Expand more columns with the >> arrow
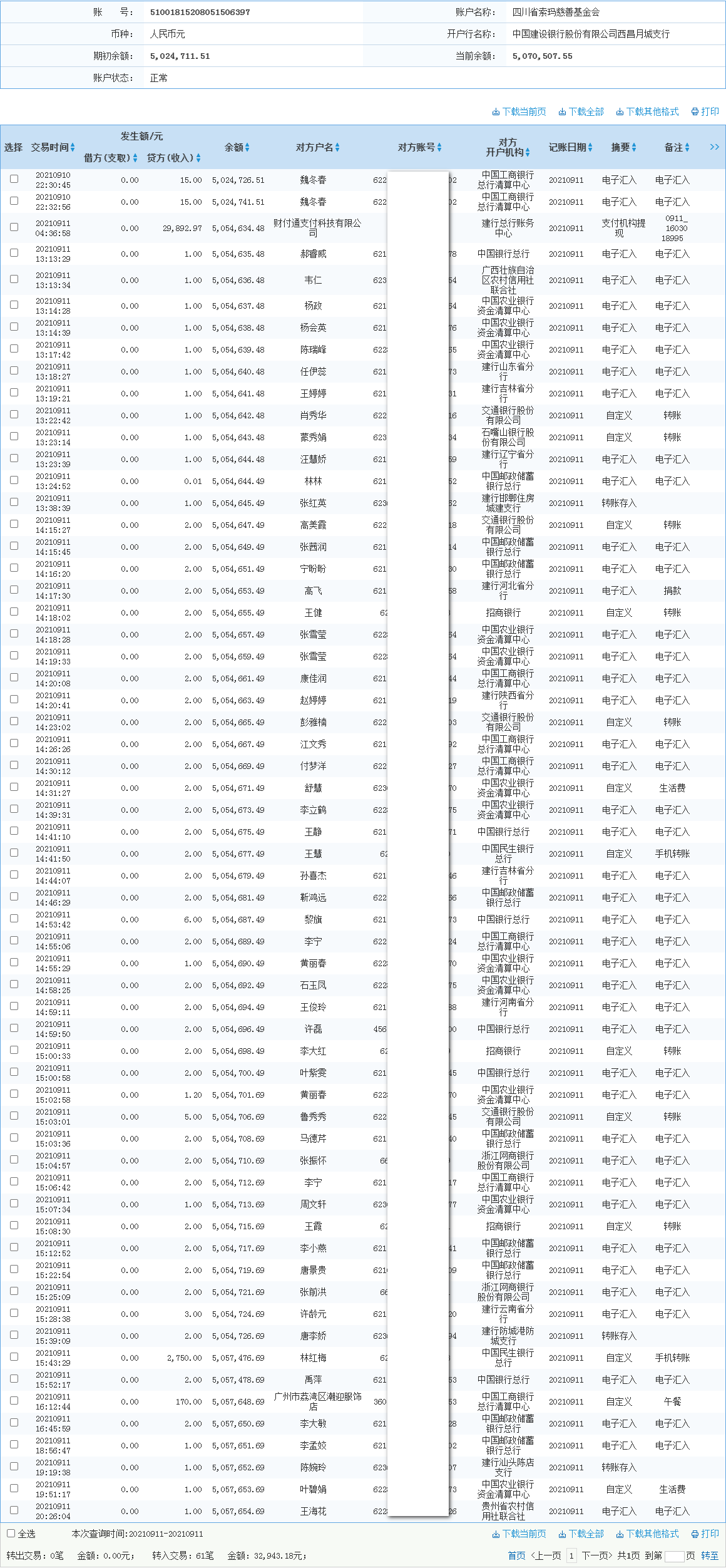 (x=714, y=147)
